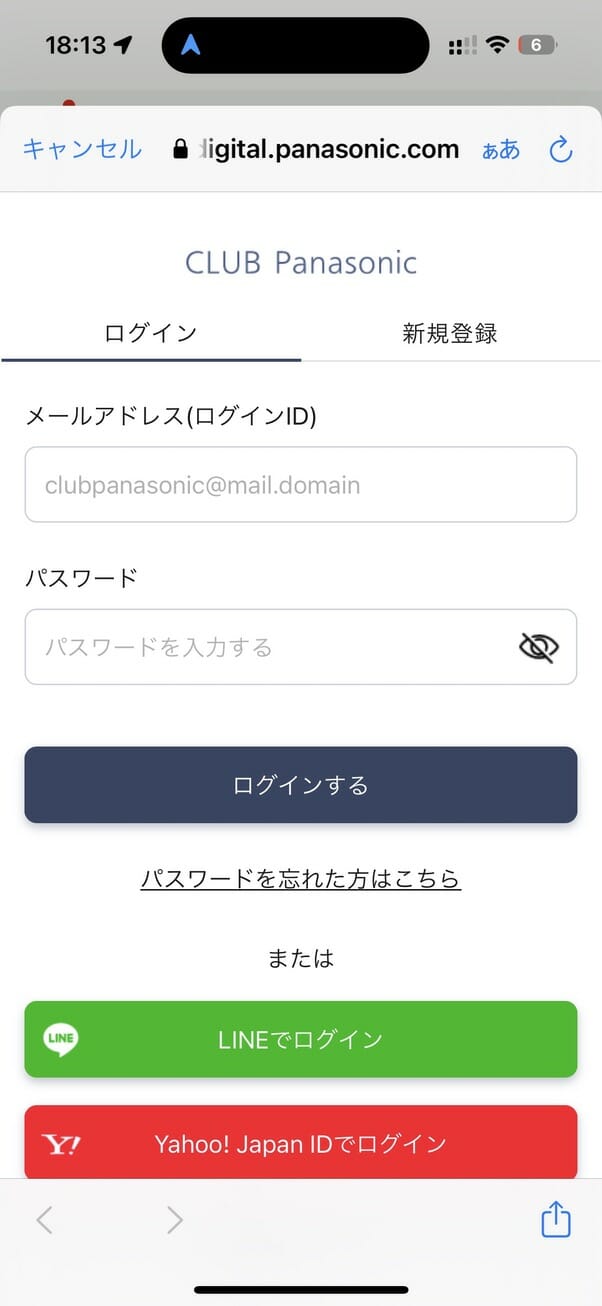This screenshot has width=602, height=1306.
Task: Log in with LINE
Action: (301, 1039)
